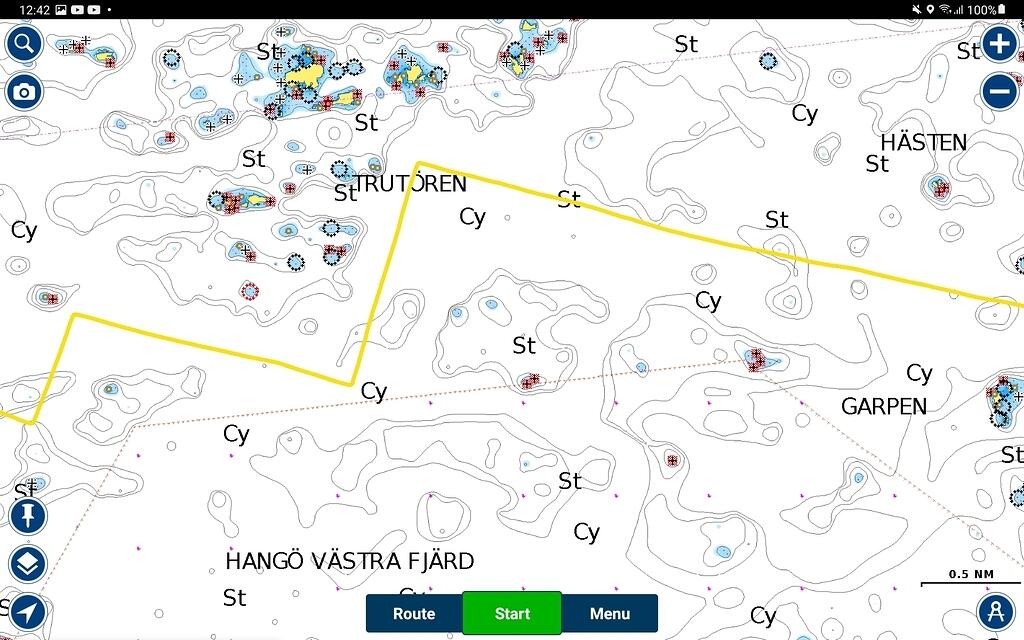Open the map layers icon

point(28,565)
